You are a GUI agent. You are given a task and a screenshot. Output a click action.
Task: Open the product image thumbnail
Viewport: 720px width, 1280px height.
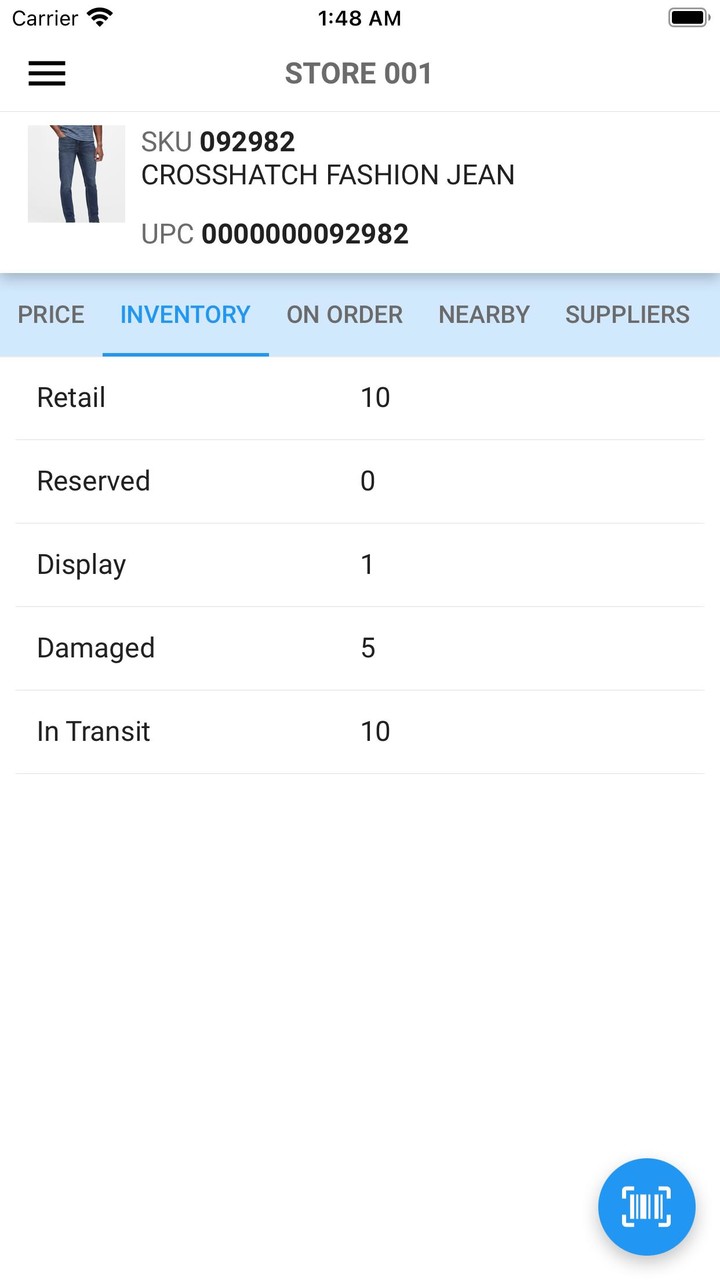pos(76,173)
